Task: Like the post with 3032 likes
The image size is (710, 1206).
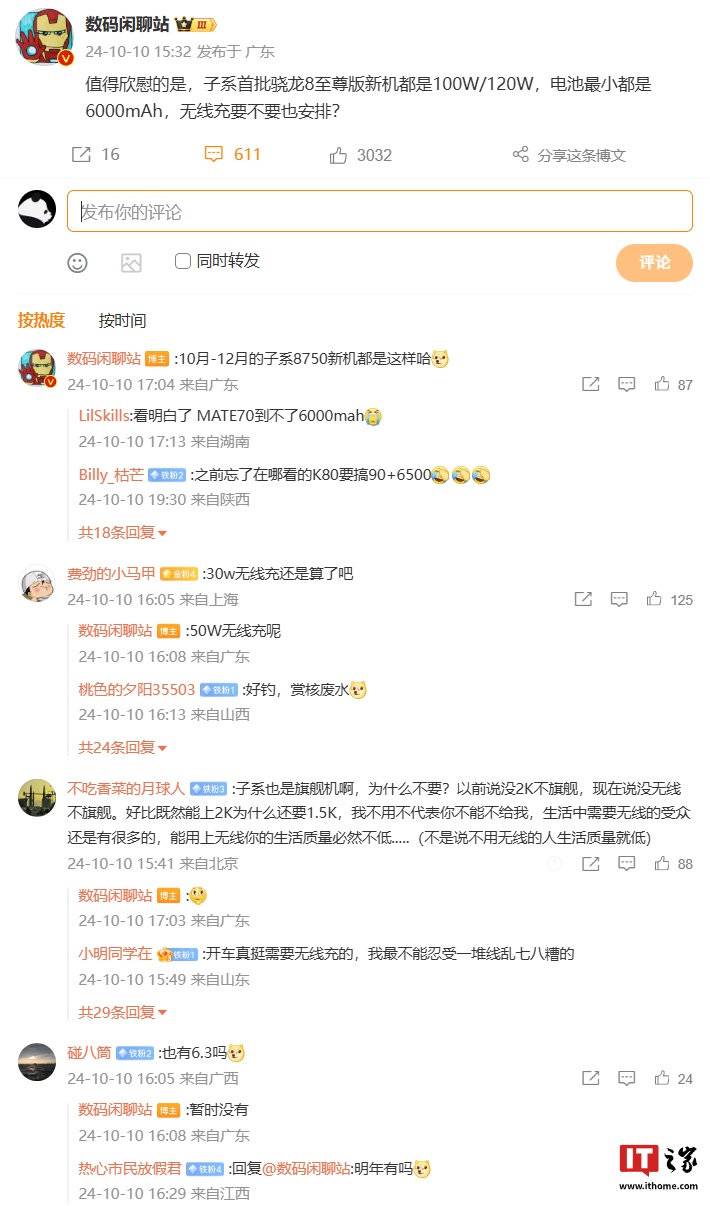Action: 339,155
